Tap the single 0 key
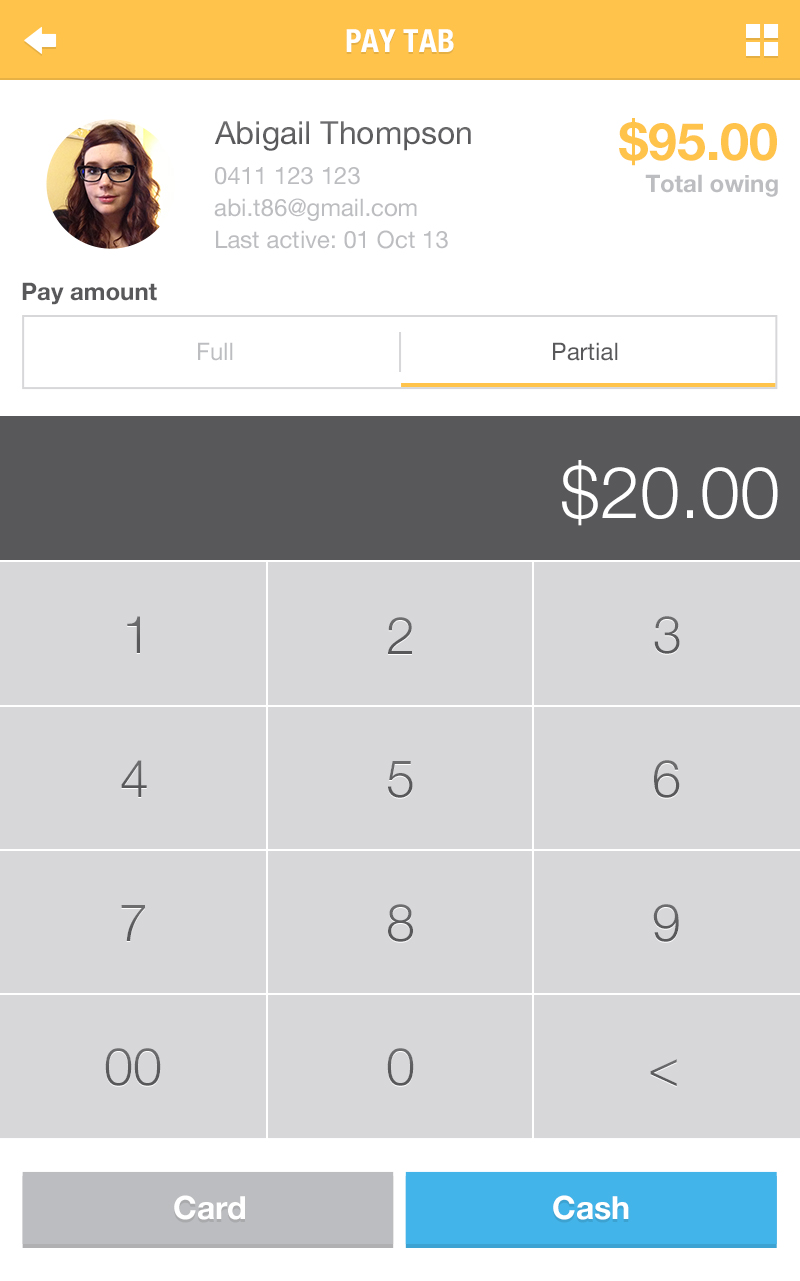The image size is (800, 1281). pos(400,1066)
